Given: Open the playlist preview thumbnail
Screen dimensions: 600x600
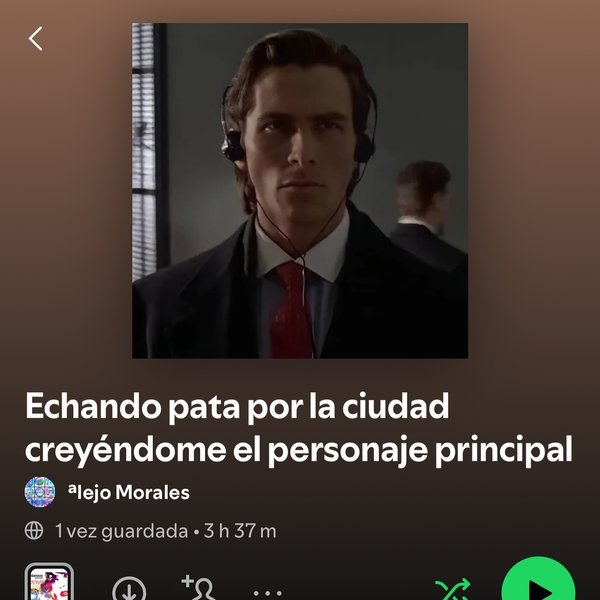Looking at the screenshot, I should tap(48, 585).
